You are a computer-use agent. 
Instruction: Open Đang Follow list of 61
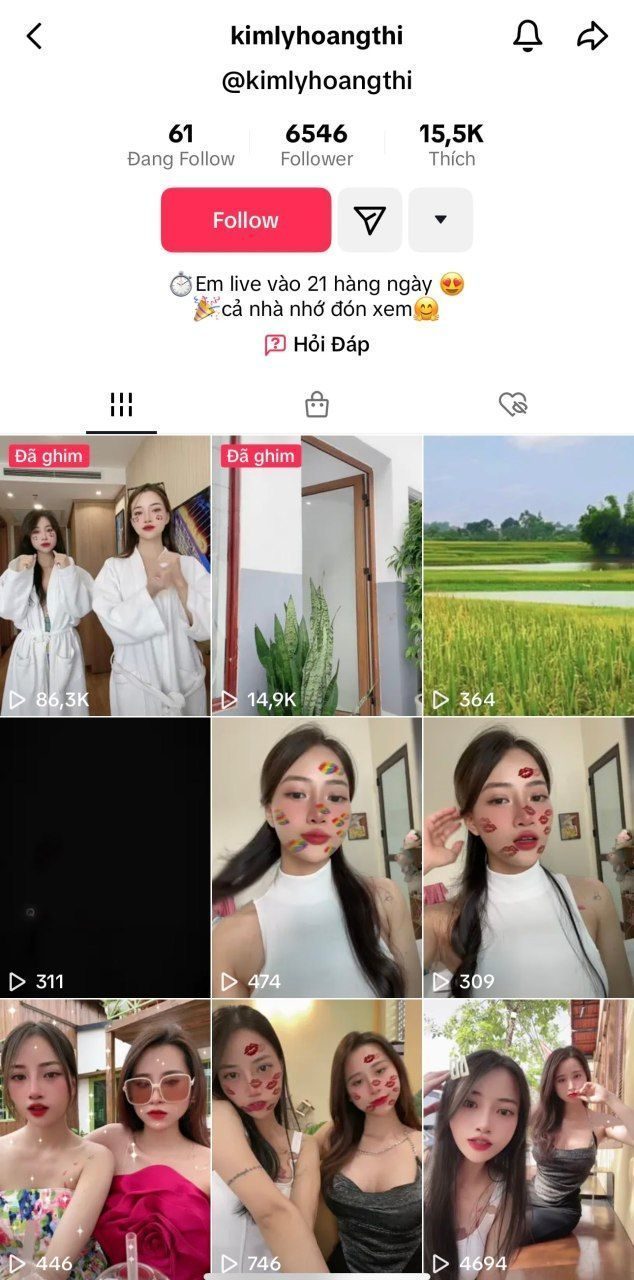coord(181,145)
